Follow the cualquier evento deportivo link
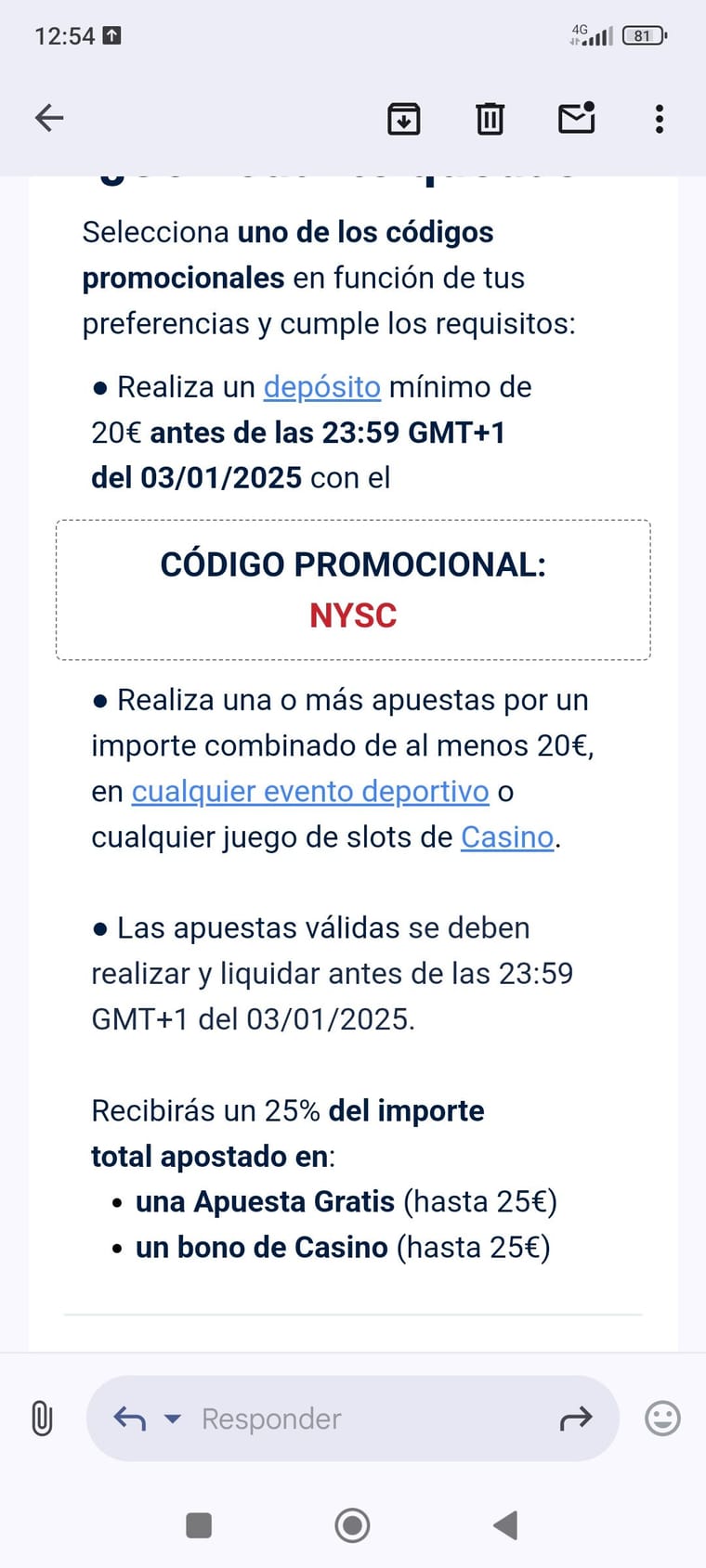Screen dimensions: 706x1568 309,792
